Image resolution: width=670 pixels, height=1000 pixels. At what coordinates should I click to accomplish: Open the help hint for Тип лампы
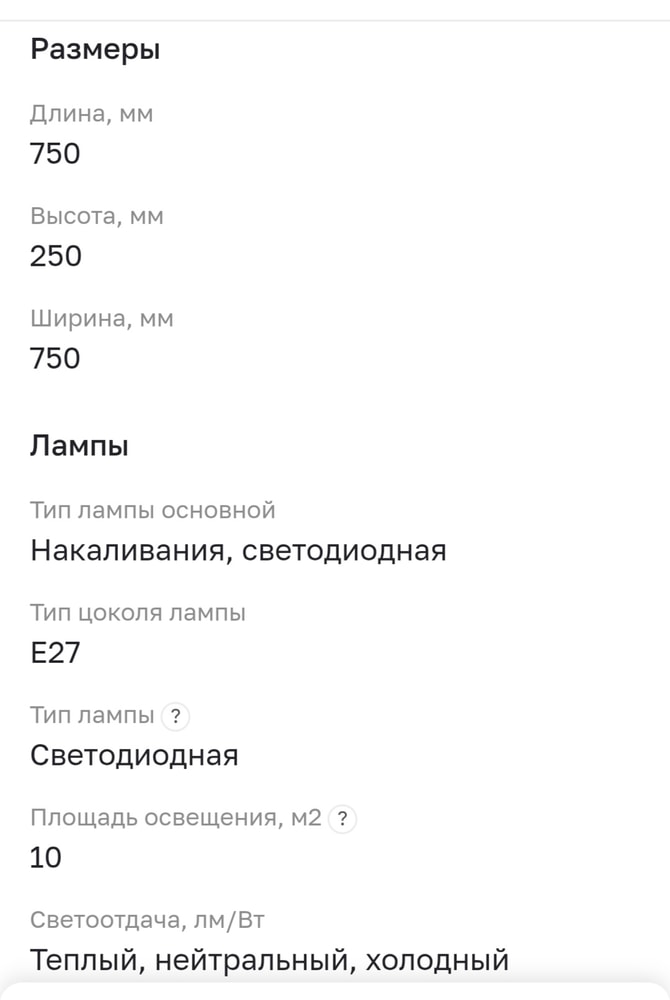coord(175,716)
